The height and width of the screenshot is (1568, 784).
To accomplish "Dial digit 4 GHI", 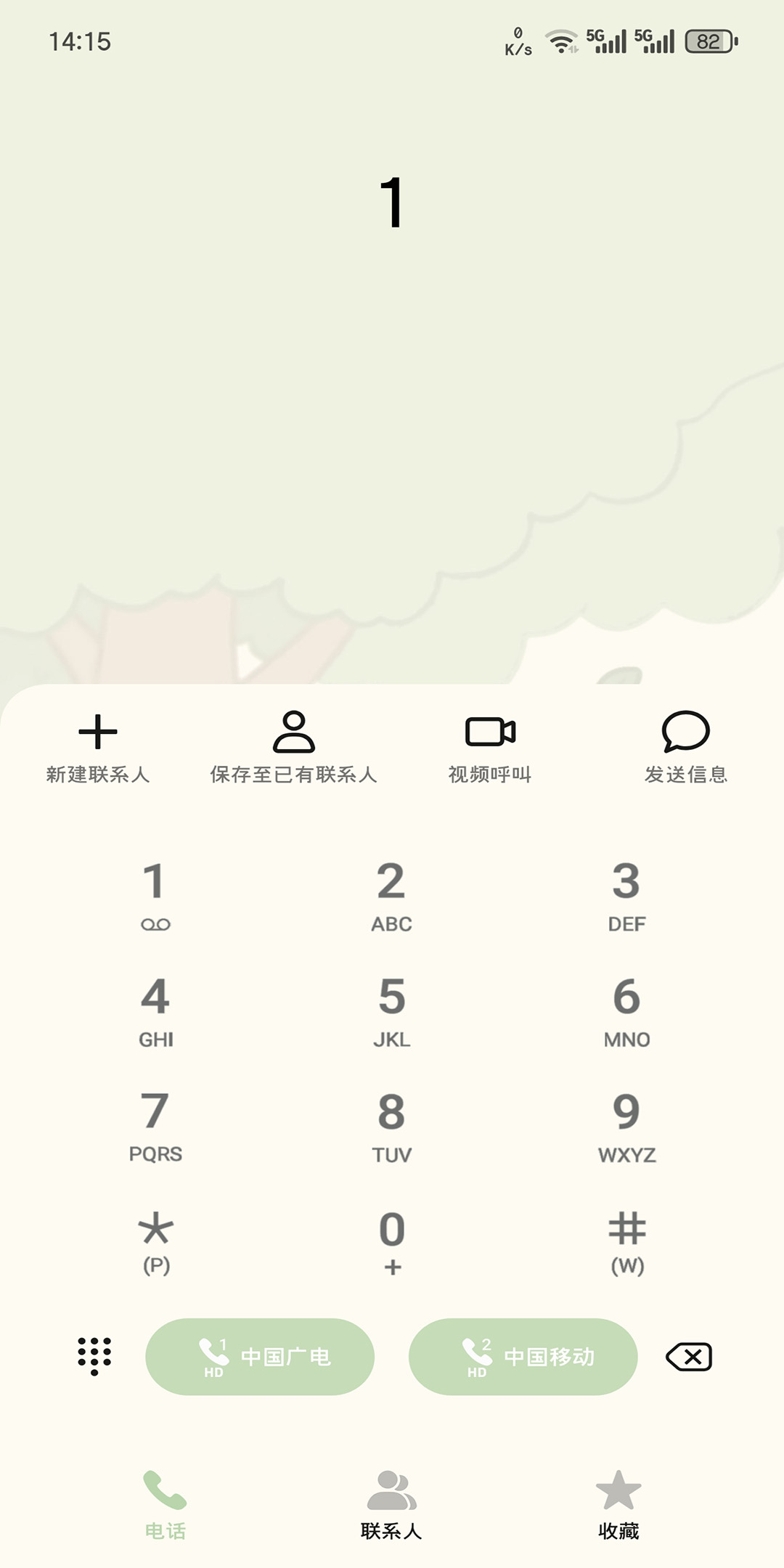I will pos(155,1010).
